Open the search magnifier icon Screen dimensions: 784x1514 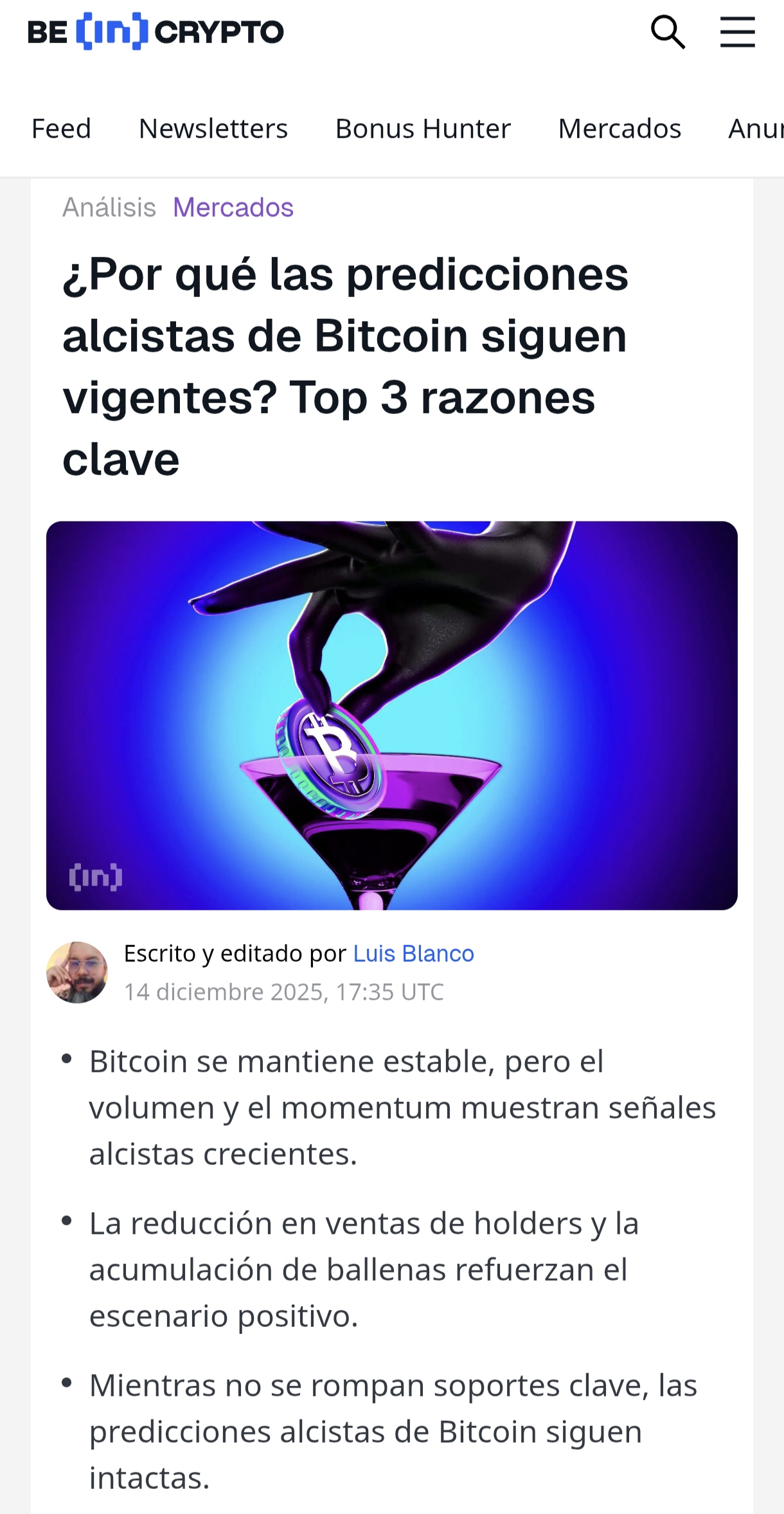click(x=668, y=32)
